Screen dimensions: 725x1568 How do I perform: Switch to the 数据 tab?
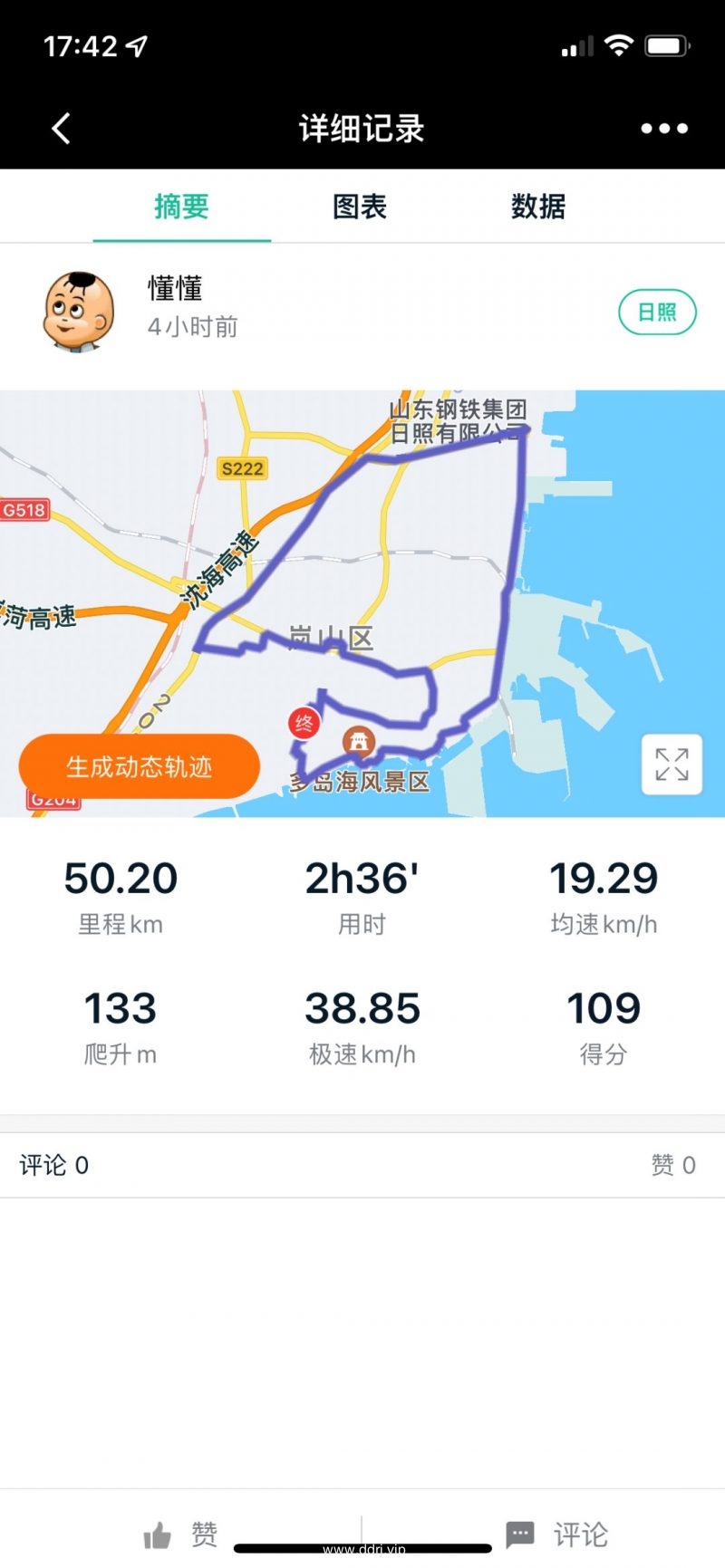(x=538, y=207)
